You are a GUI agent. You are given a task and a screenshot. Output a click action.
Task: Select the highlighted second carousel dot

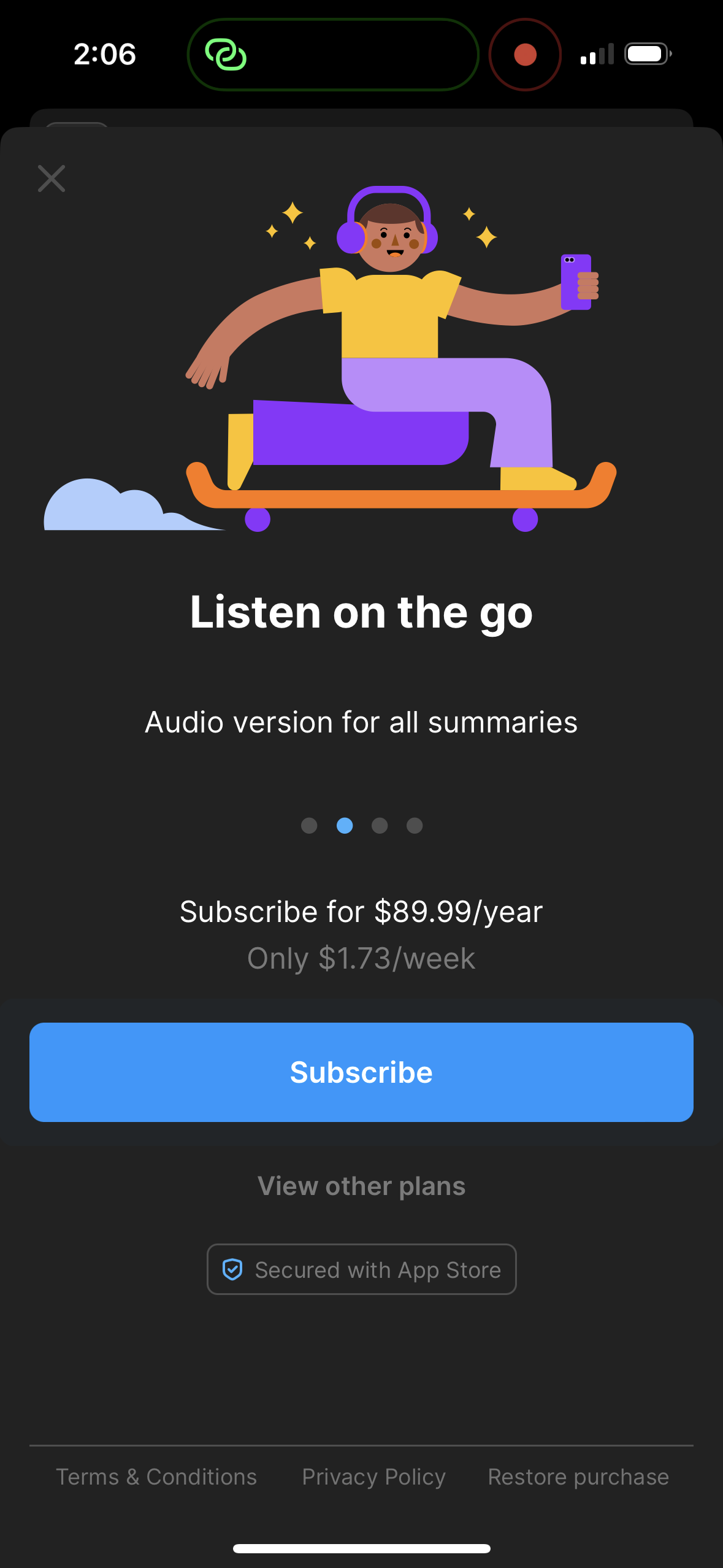tap(344, 826)
